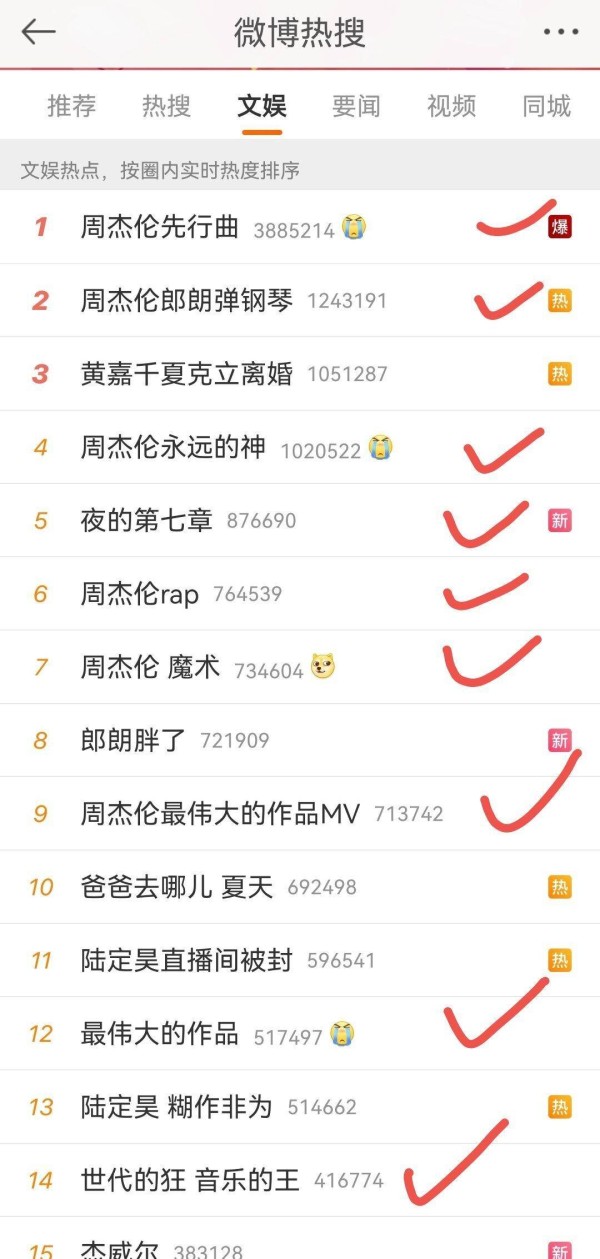Open the topic 黄嘉千夏克立离婚
This screenshot has height=1259, width=600.
[x=300, y=374]
